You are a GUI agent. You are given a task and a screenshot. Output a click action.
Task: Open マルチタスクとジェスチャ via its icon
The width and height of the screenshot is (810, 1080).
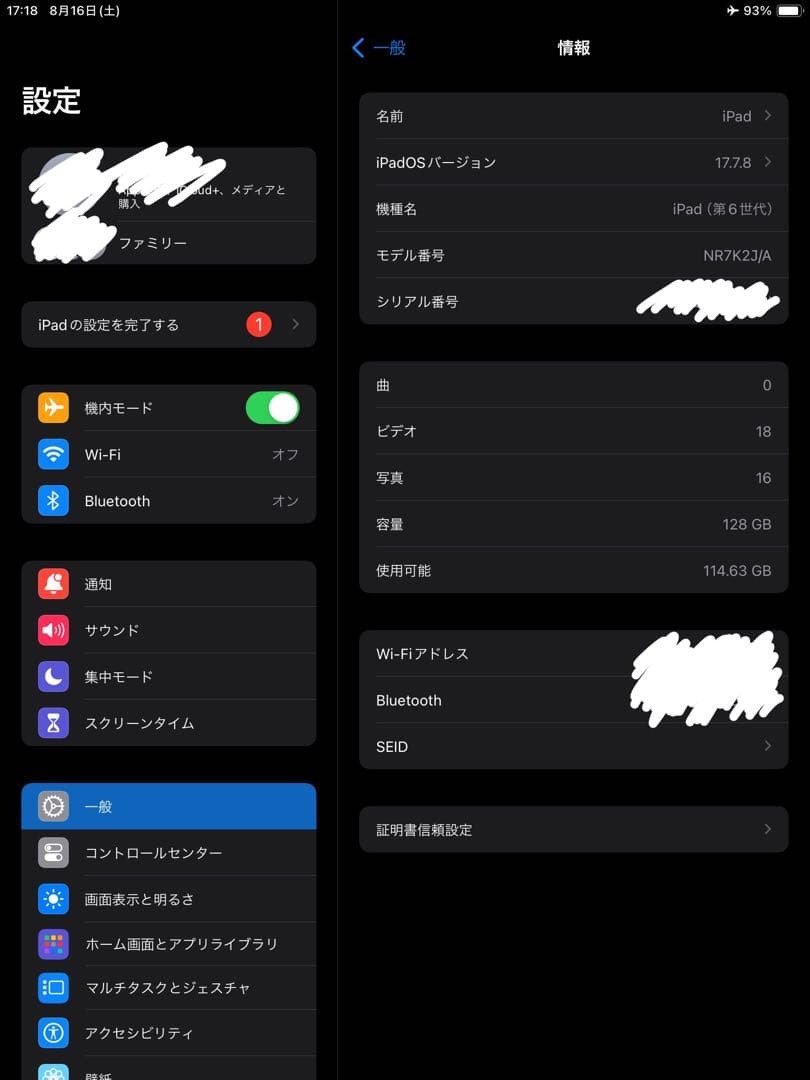53,988
